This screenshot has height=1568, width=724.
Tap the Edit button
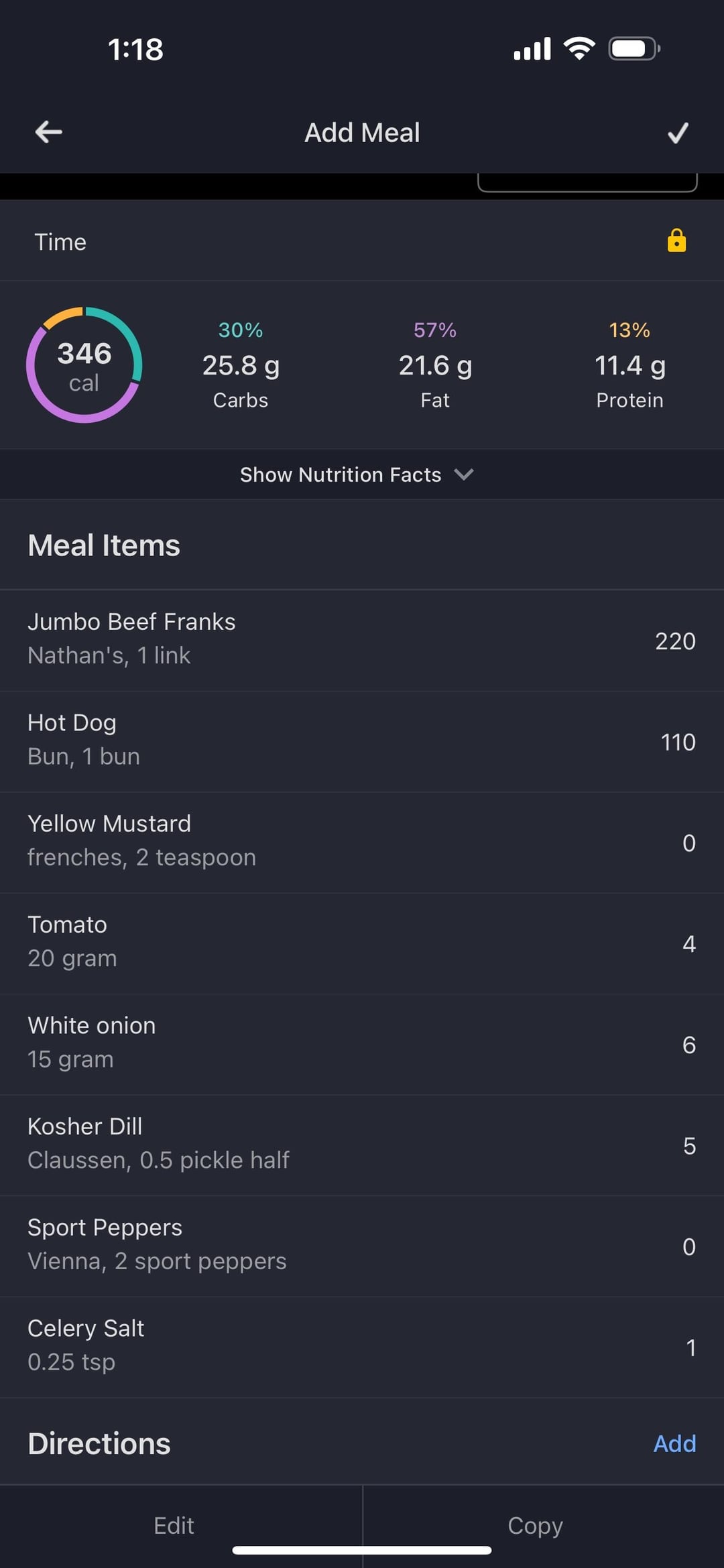174,1526
